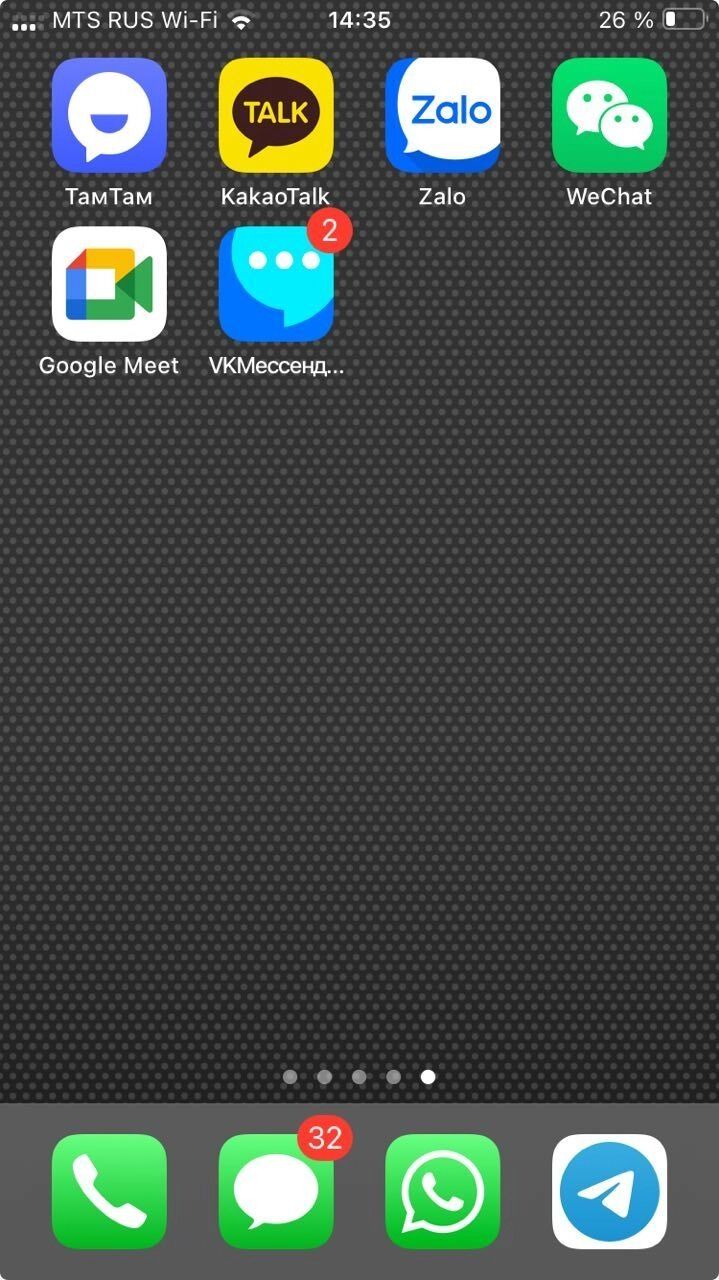719x1280 pixels.
Task: Open Messages with 32 unread
Action: [x=276, y=1191]
